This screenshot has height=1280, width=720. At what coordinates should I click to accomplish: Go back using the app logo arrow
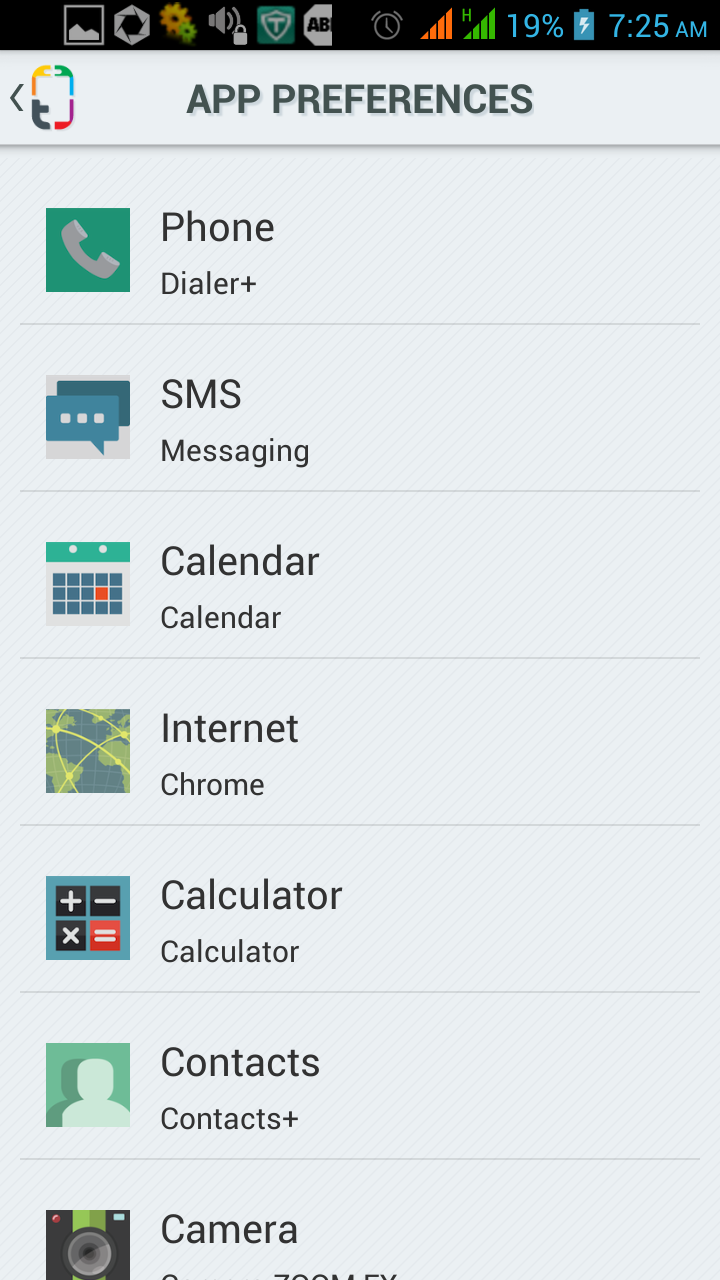tap(43, 98)
